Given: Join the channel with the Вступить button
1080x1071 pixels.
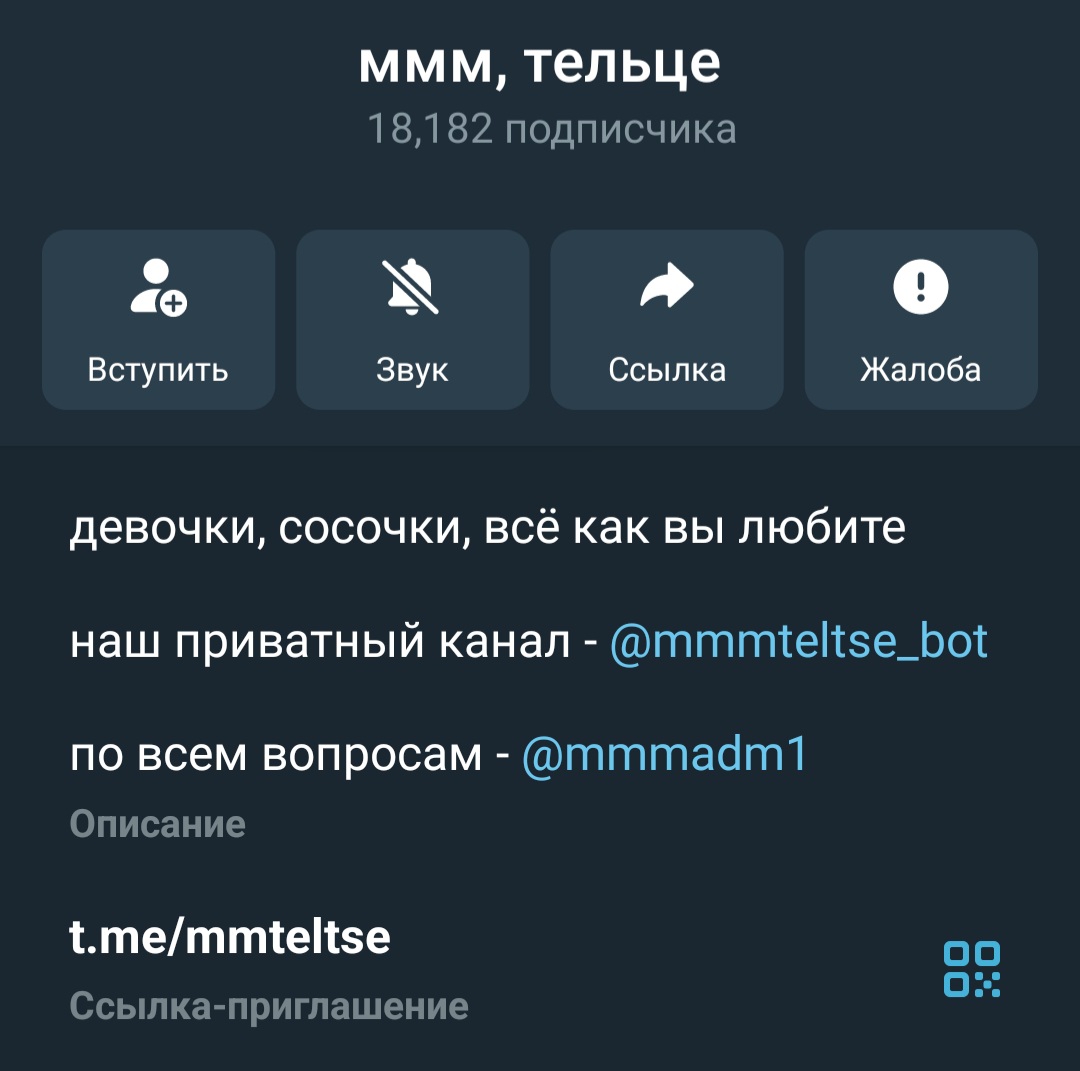Looking at the screenshot, I should click(158, 320).
